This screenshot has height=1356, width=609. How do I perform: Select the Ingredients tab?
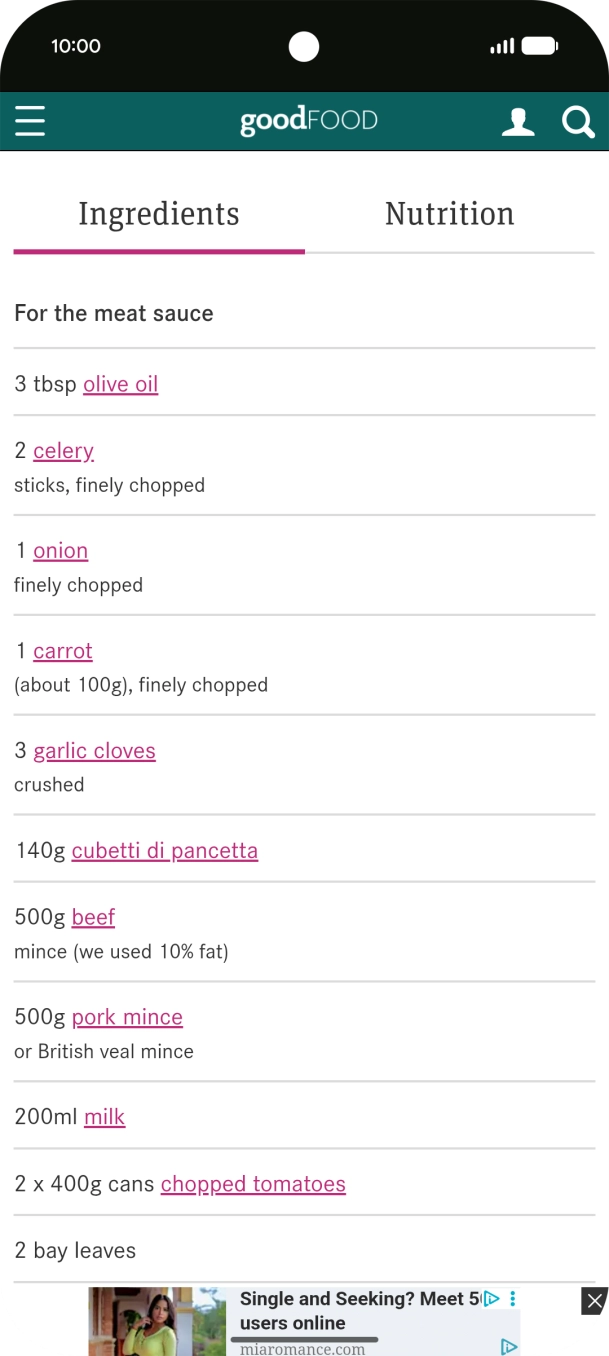tap(159, 214)
